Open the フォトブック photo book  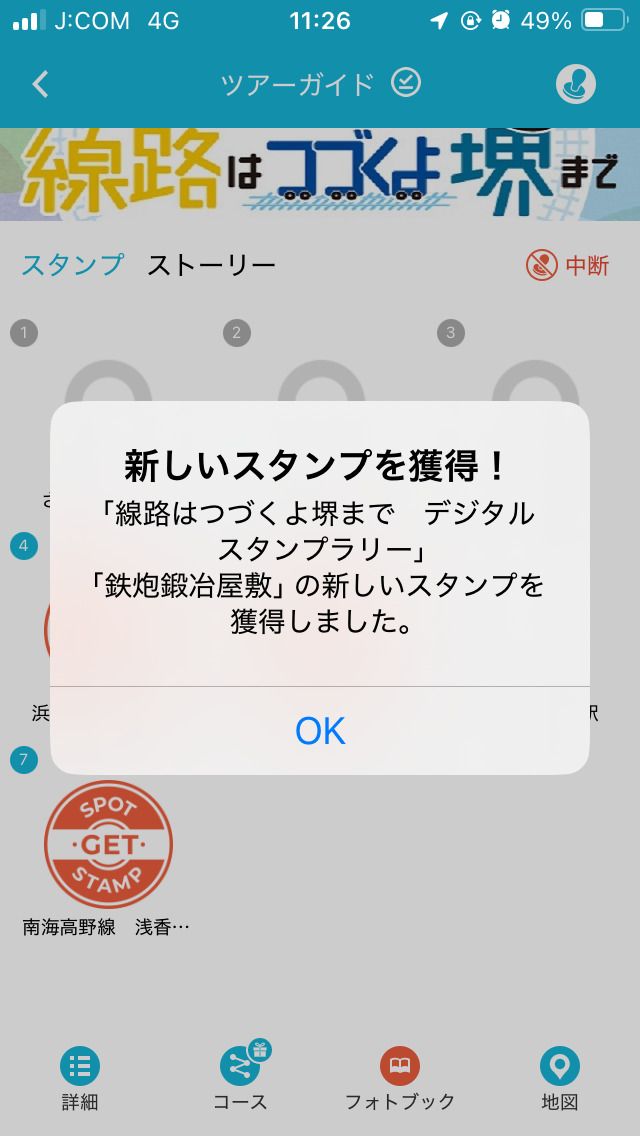coord(400,1080)
